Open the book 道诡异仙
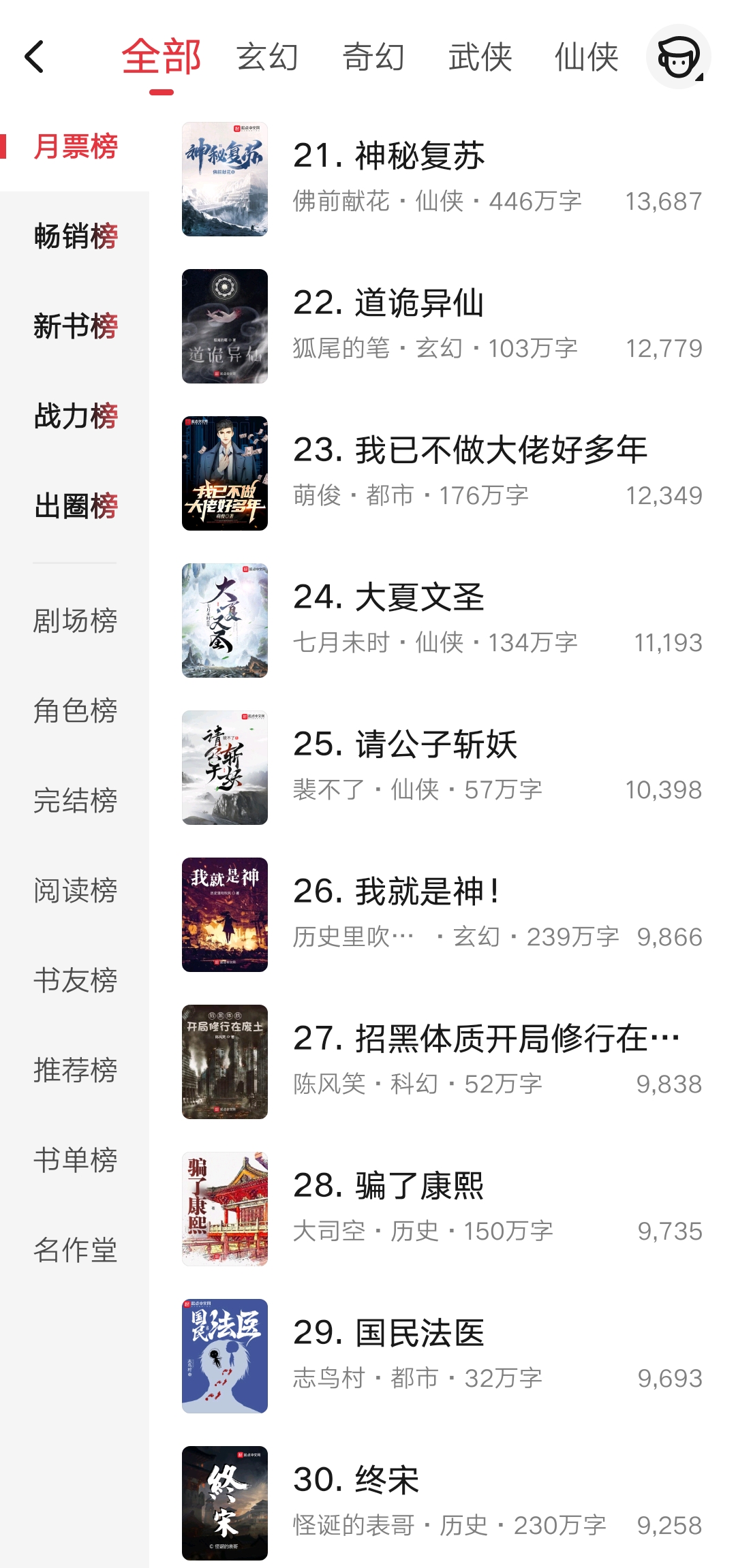 pos(442,326)
